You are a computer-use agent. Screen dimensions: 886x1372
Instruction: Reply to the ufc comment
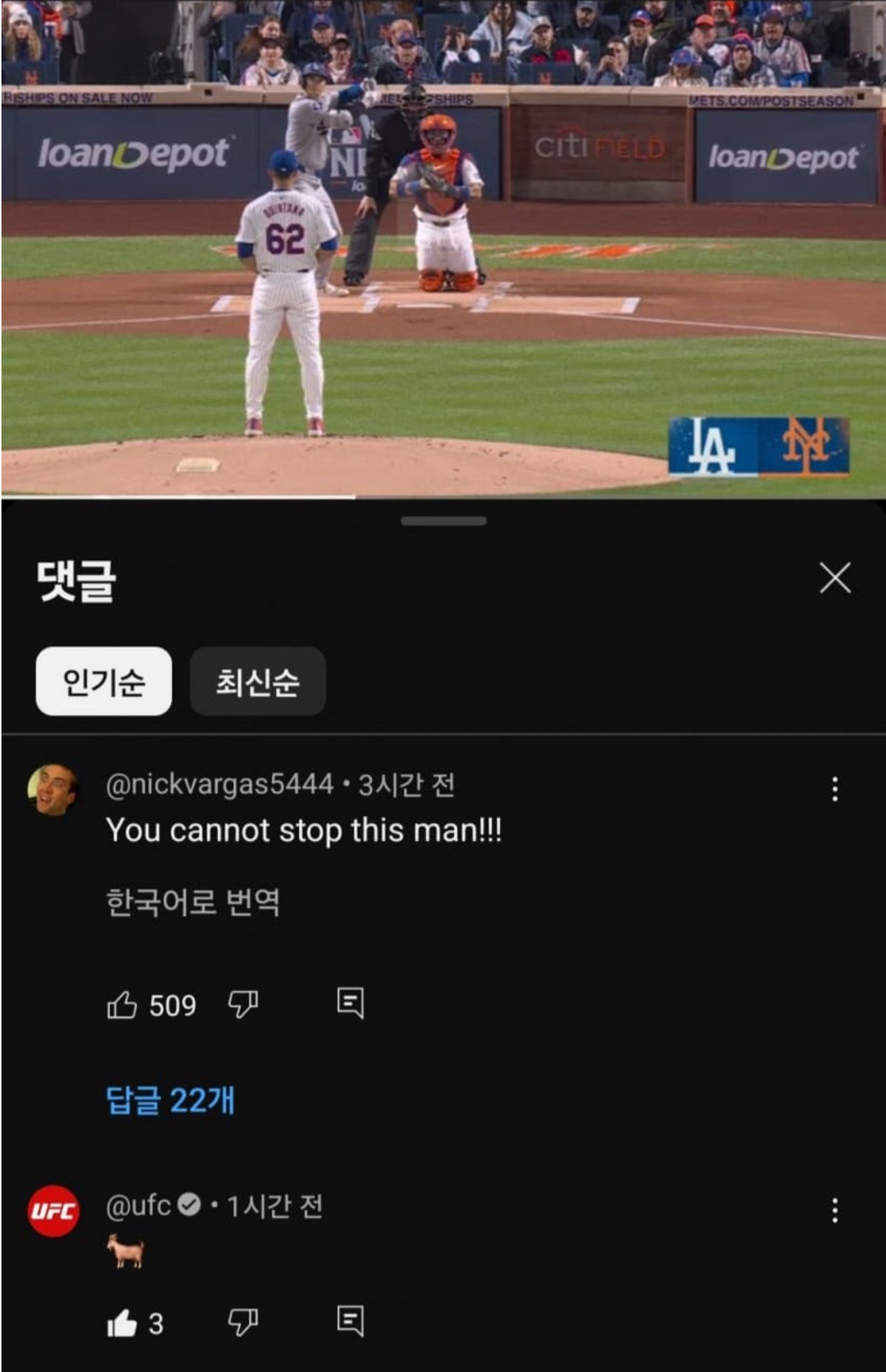click(350, 1321)
